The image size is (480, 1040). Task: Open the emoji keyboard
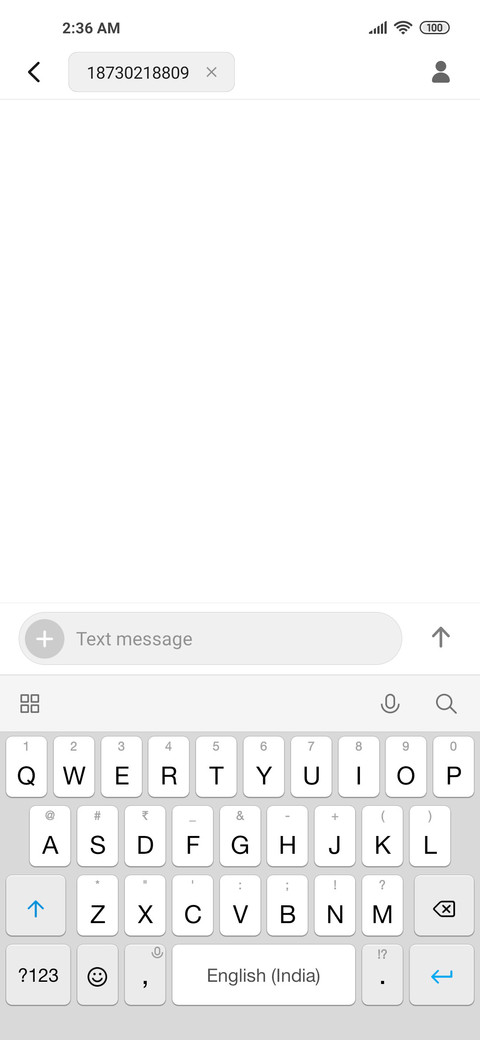click(97, 974)
